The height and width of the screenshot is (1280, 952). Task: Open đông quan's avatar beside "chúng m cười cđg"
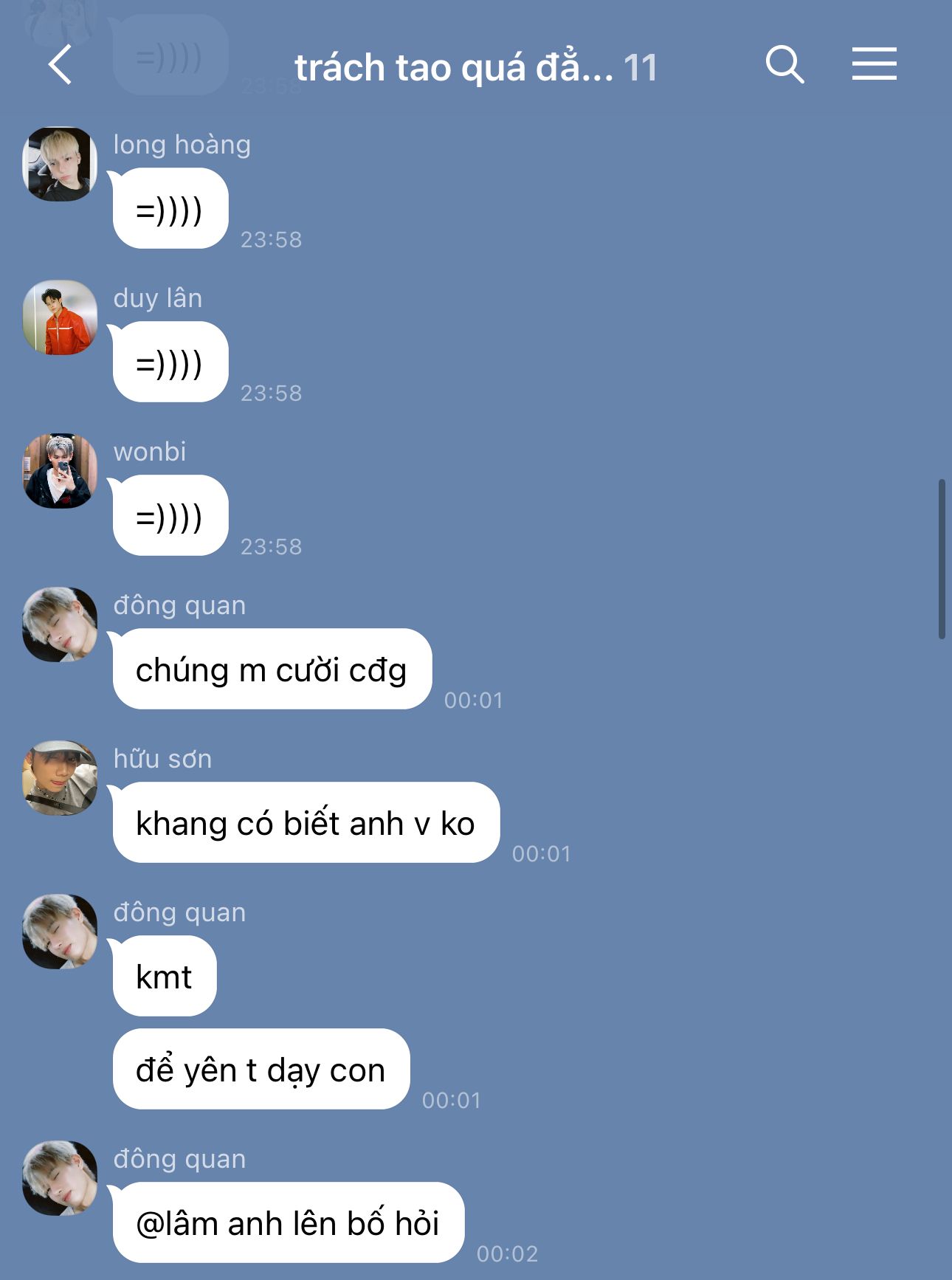61,624
